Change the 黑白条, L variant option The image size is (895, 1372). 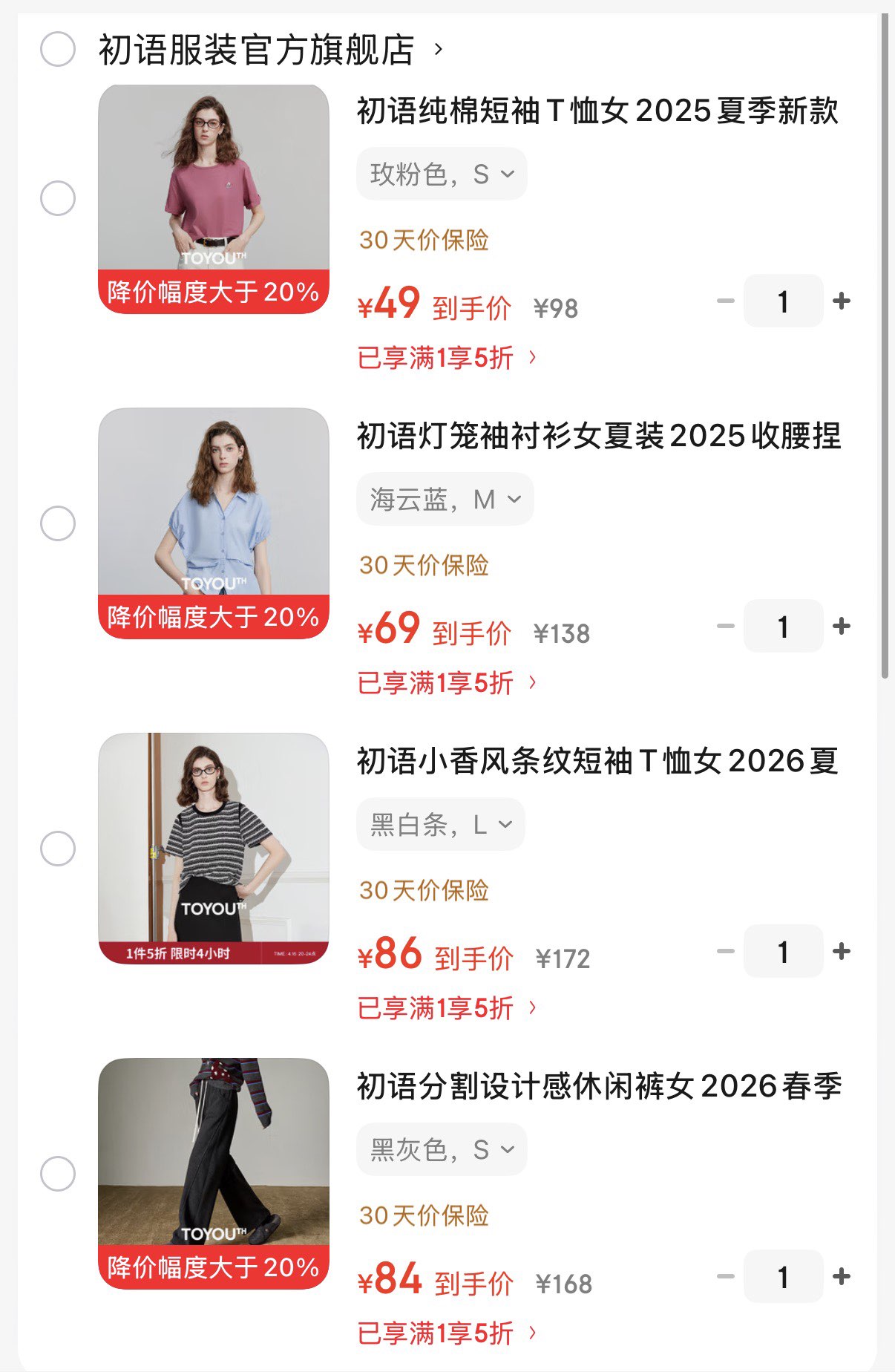(441, 824)
